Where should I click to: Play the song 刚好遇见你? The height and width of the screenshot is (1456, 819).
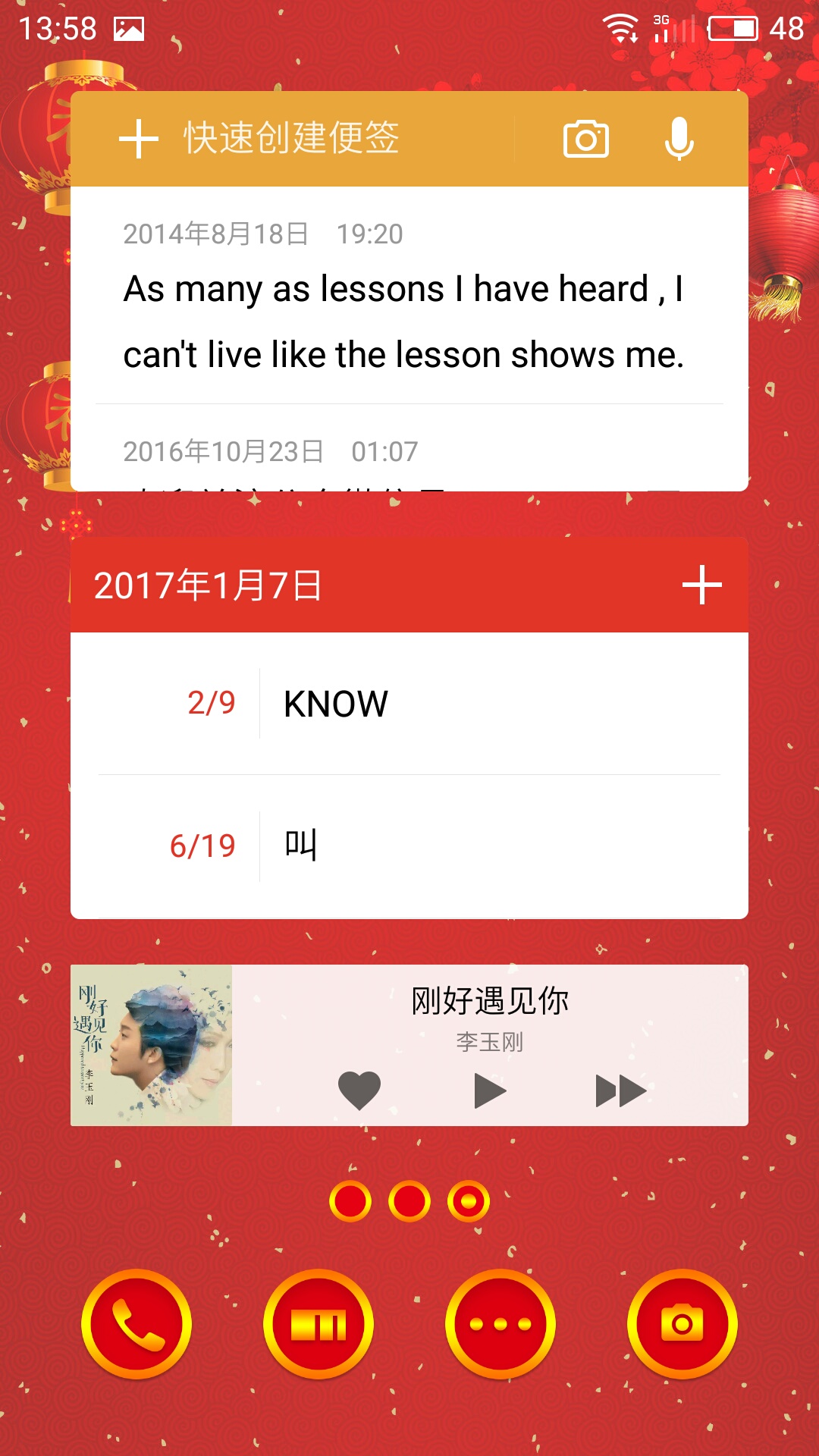point(490,1090)
